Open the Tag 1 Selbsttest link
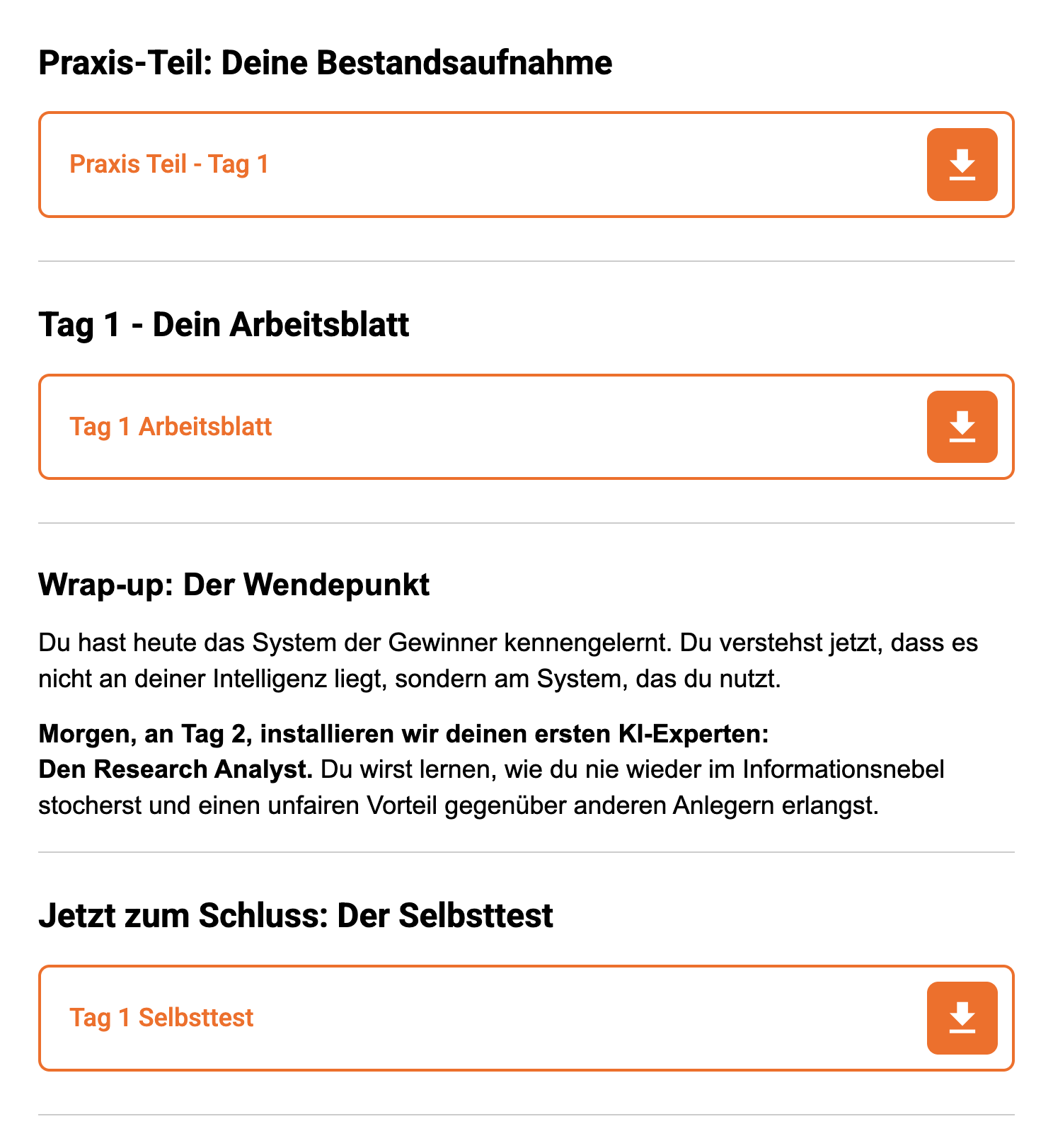 (x=161, y=1018)
